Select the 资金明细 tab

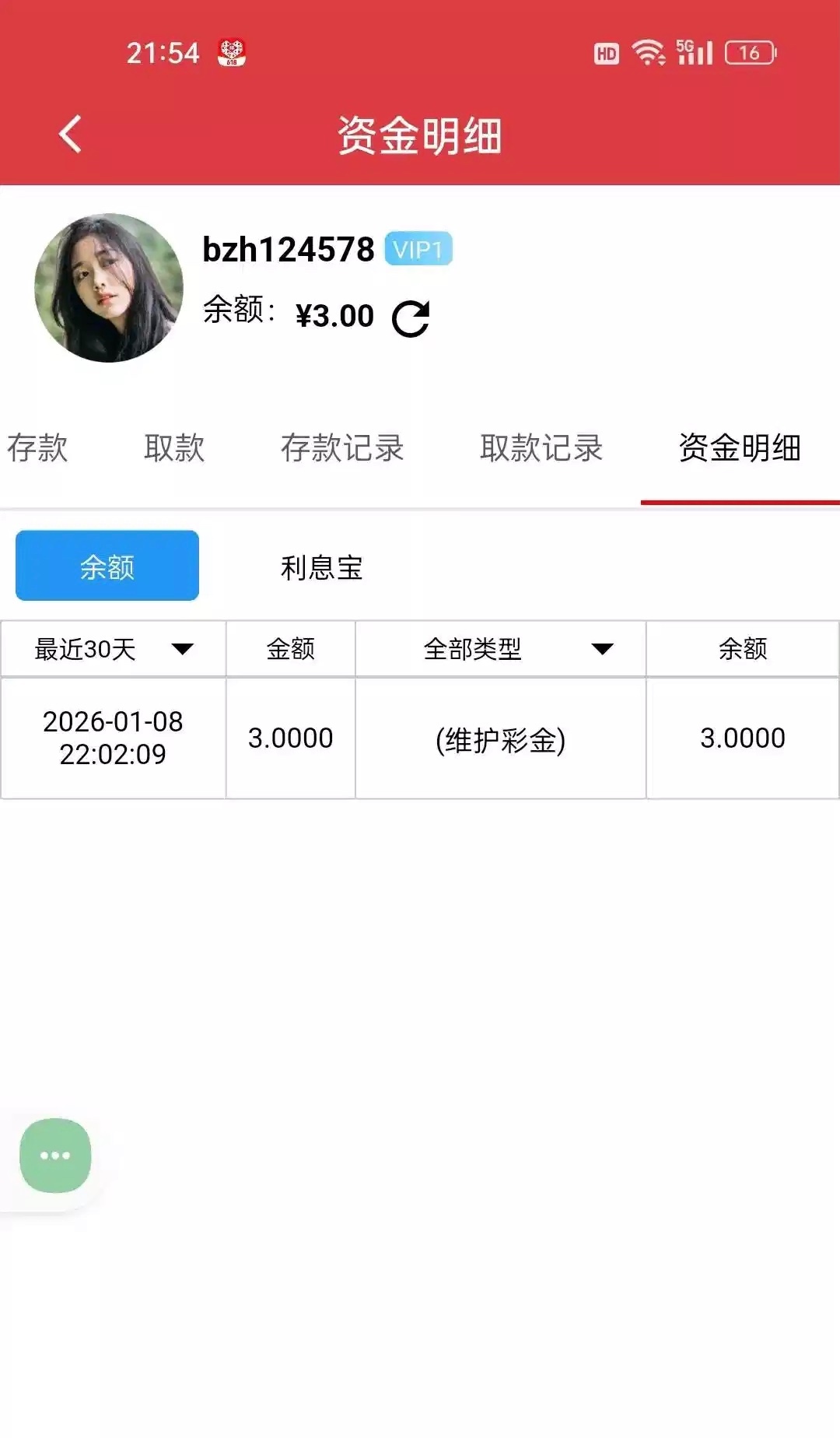[x=740, y=448]
